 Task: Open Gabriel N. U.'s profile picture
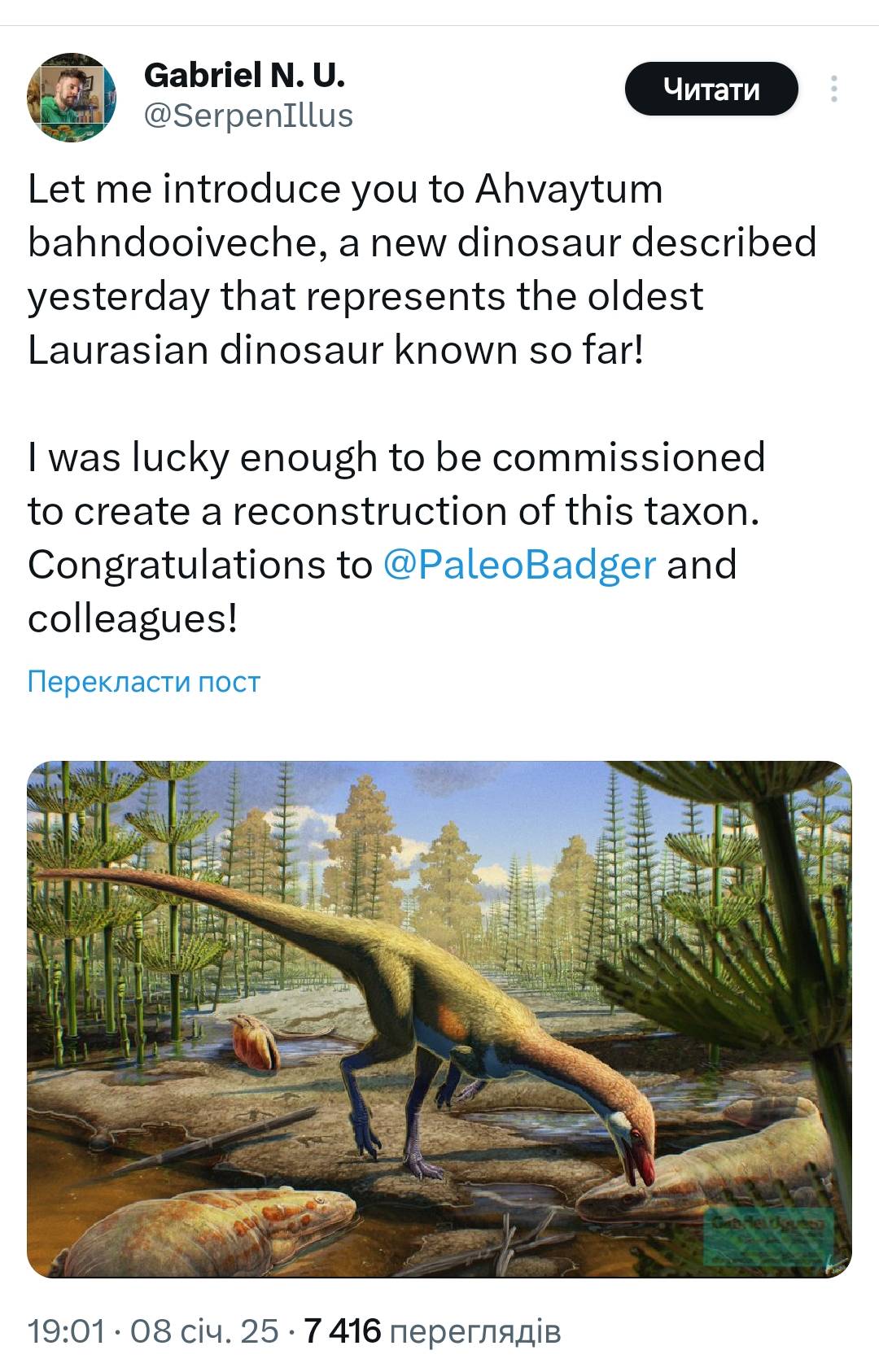(72, 98)
